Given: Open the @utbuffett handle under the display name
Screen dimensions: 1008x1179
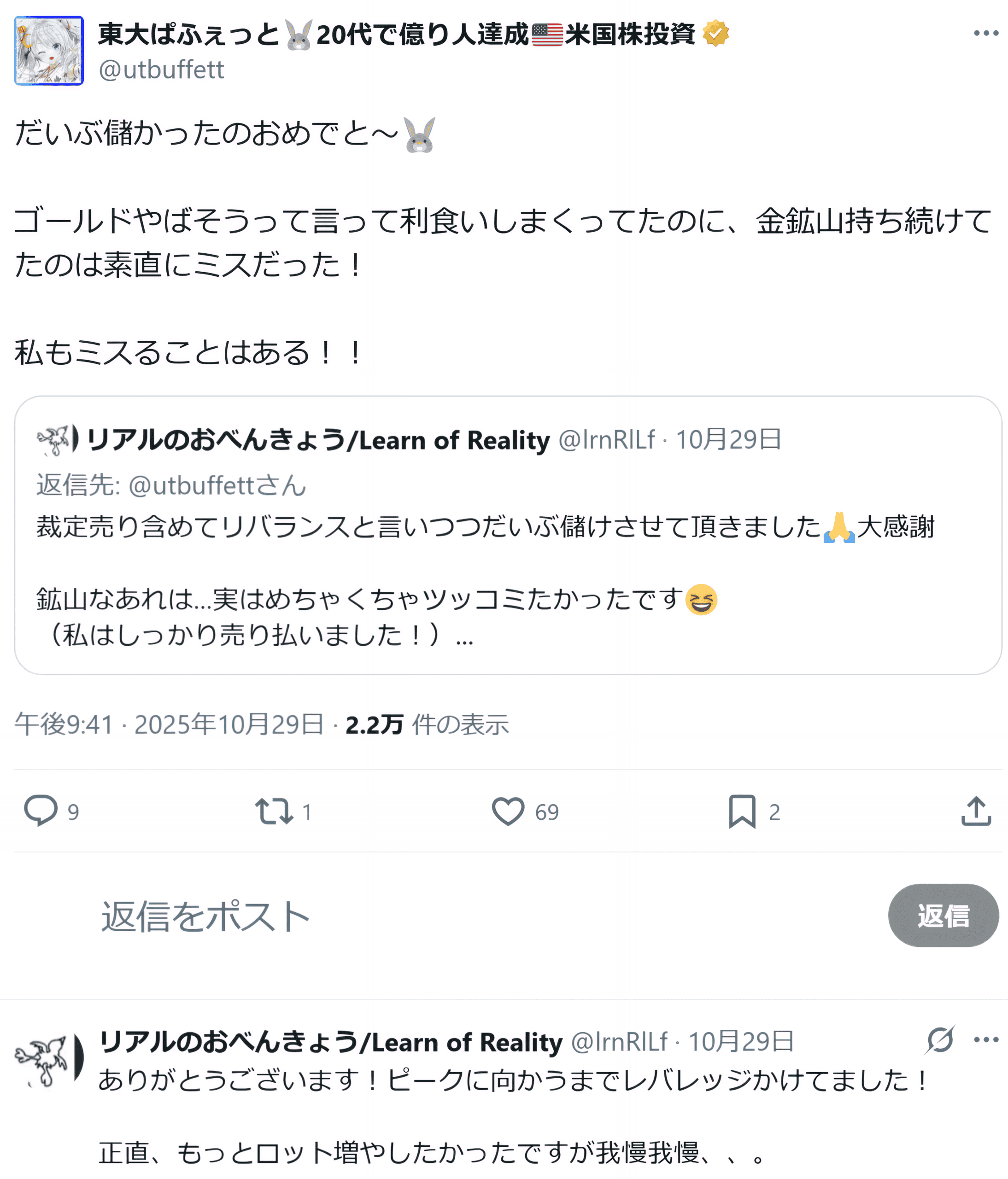Looking at the screenshot, I should pos(161,70).
